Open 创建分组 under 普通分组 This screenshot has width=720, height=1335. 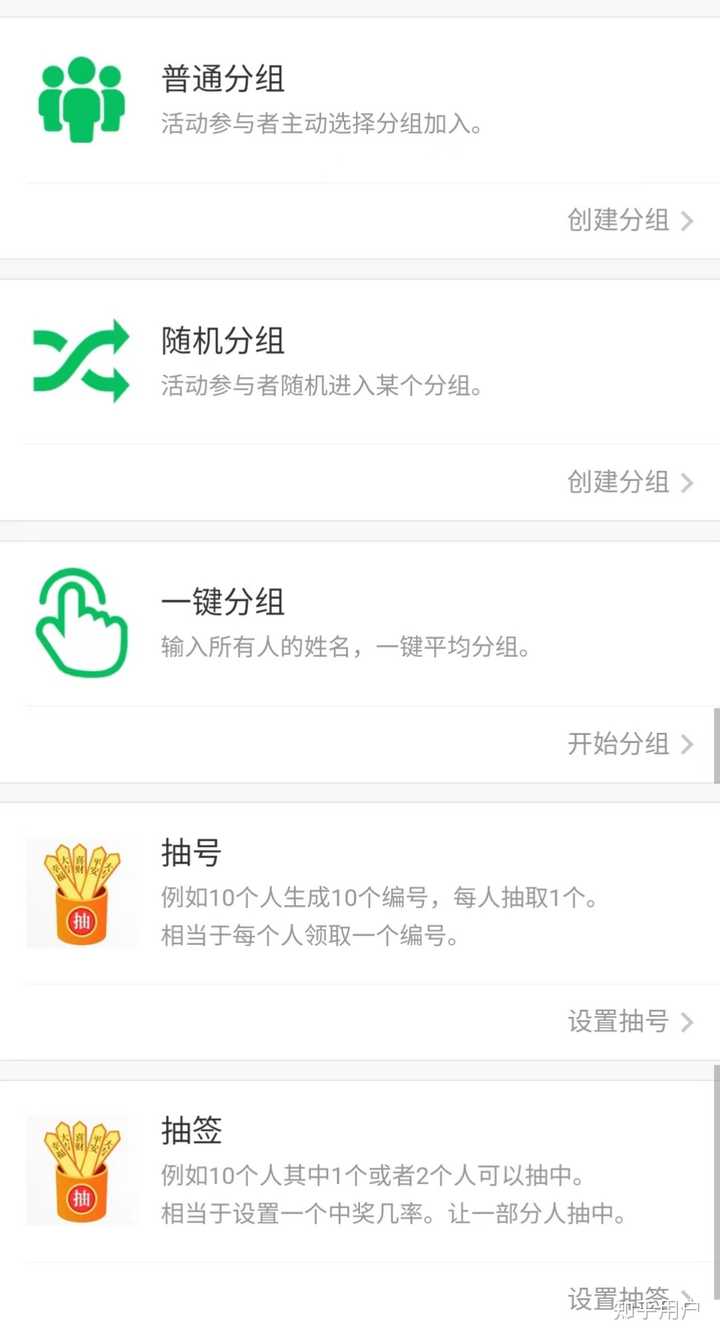[x=618, y=221]
